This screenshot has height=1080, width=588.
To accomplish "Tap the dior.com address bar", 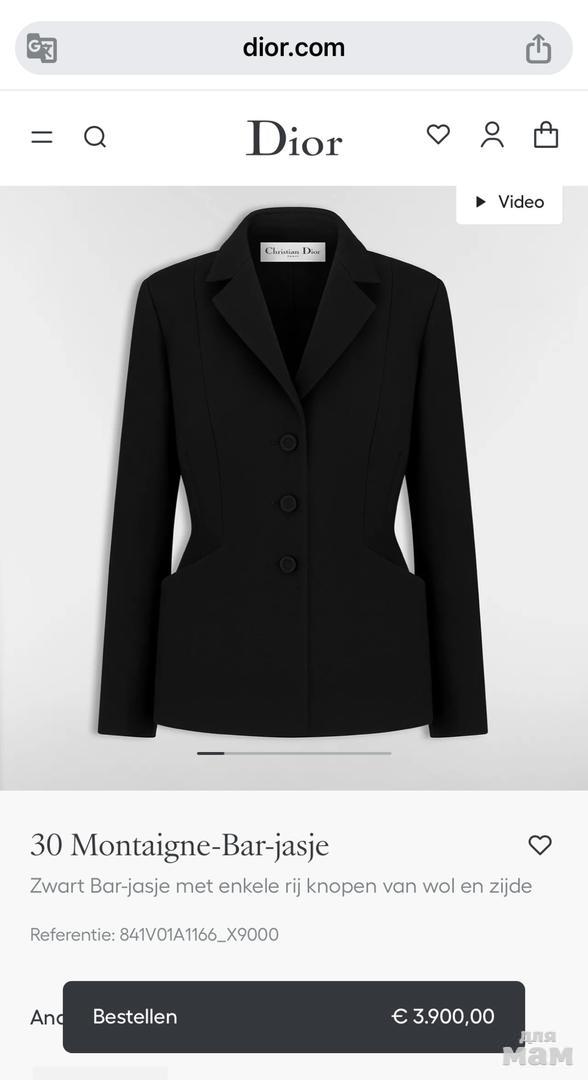I will (x=294, y=48).
